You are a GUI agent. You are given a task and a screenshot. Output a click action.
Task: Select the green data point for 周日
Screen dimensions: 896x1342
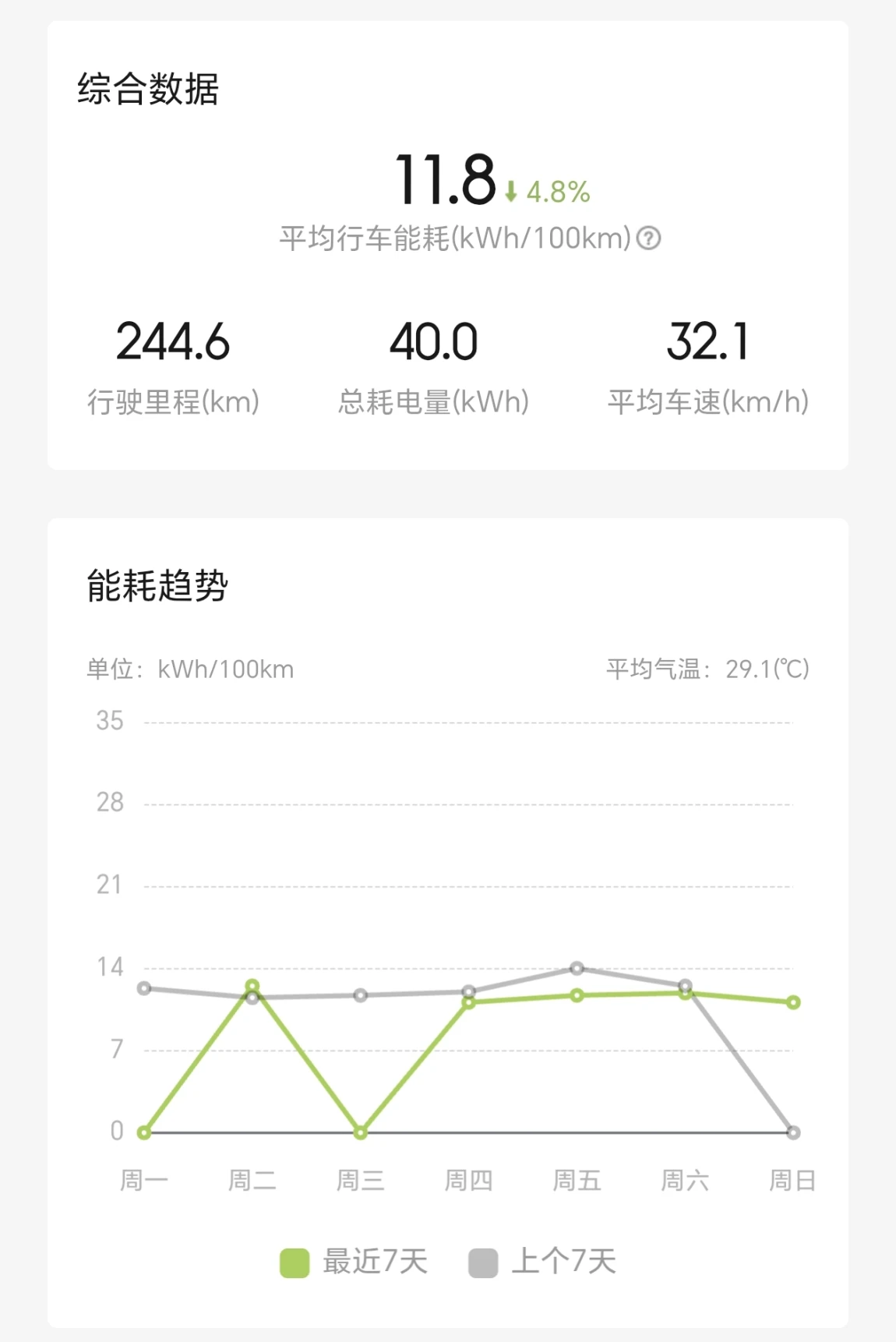point(793,1002)
